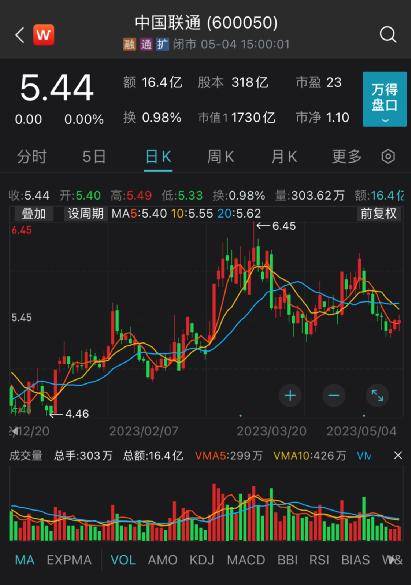Select the RSI indicator
Viewport: 411px width, 585px height.
coord(319,560)
